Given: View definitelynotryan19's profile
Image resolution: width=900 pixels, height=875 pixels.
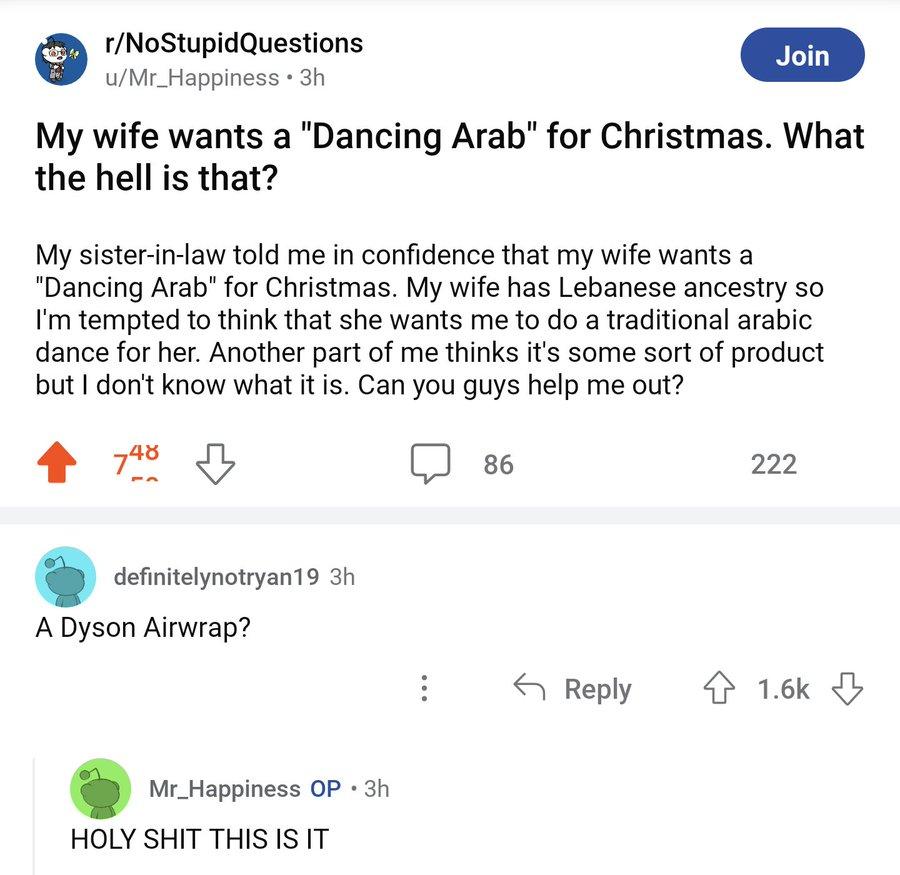Looking at the screenshot, I should (216, 577).
